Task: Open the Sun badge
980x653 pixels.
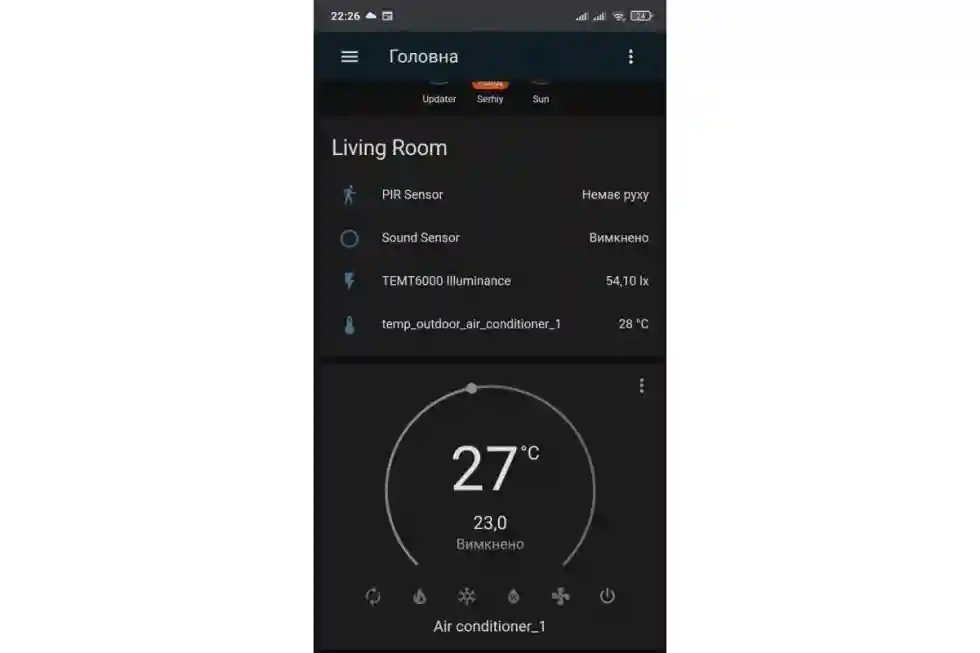Action: pyautogui.click(x=540, y=88)
